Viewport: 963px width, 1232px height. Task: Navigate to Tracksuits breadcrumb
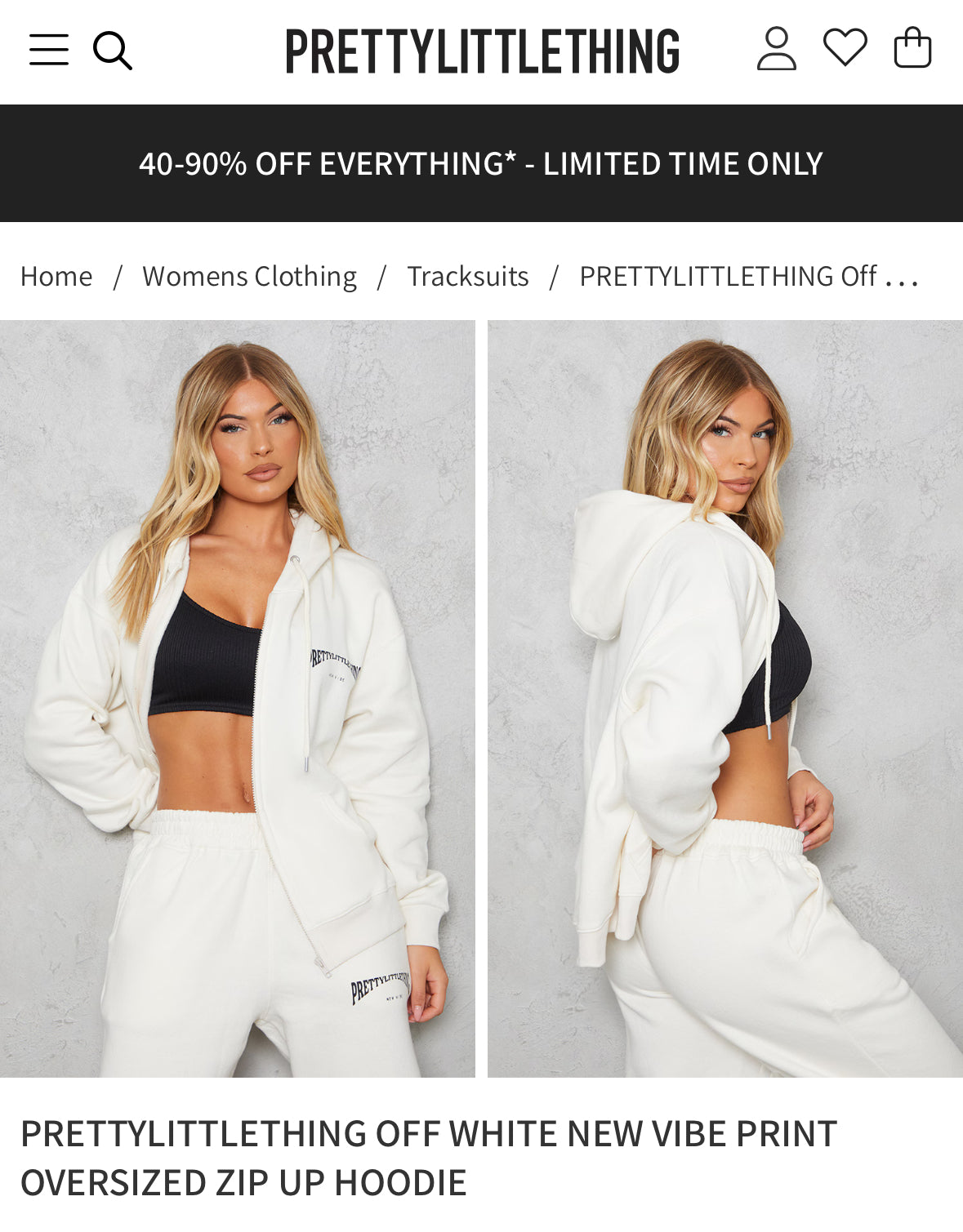tap(468, 277)
